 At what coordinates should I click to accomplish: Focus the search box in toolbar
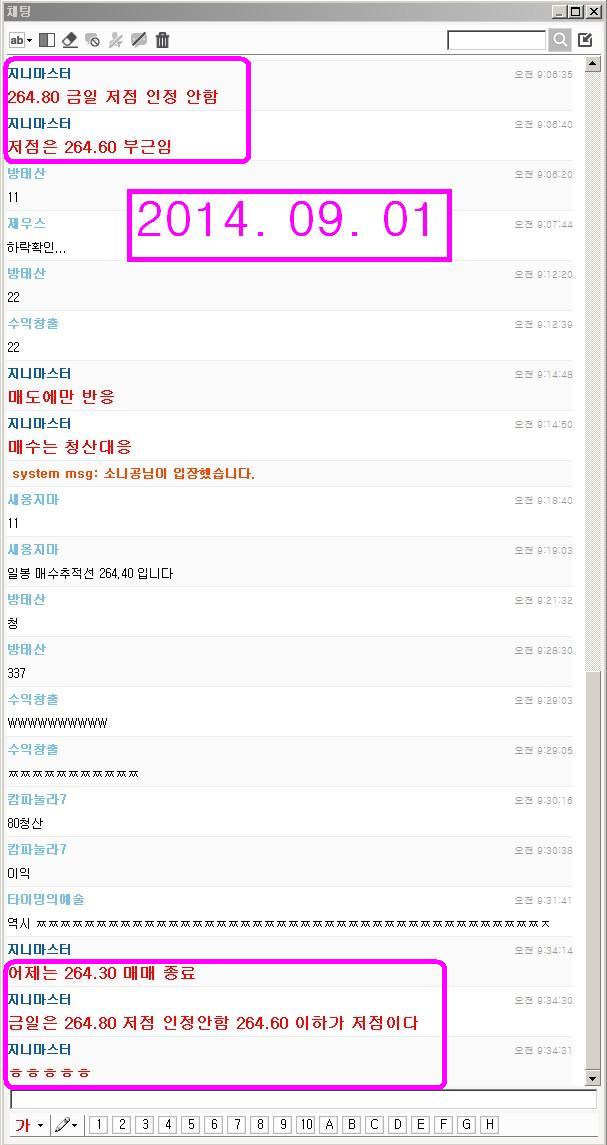pyautogui.click(x=496, y=40)
